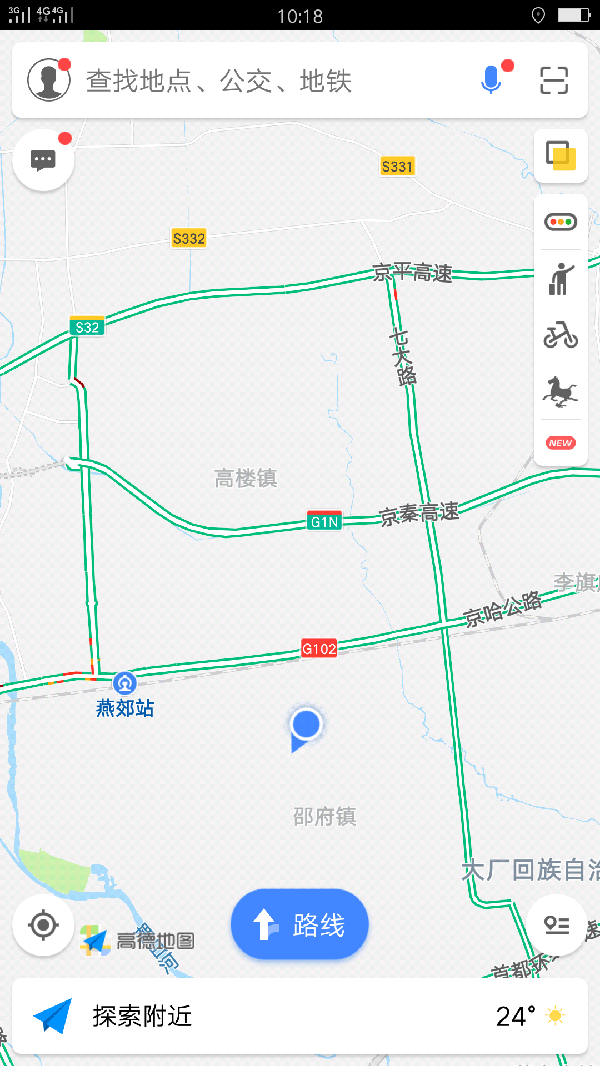This screenshot has width=600, height=1066.
Task: Open the ride-hailing icon
Action: (560, 278)
